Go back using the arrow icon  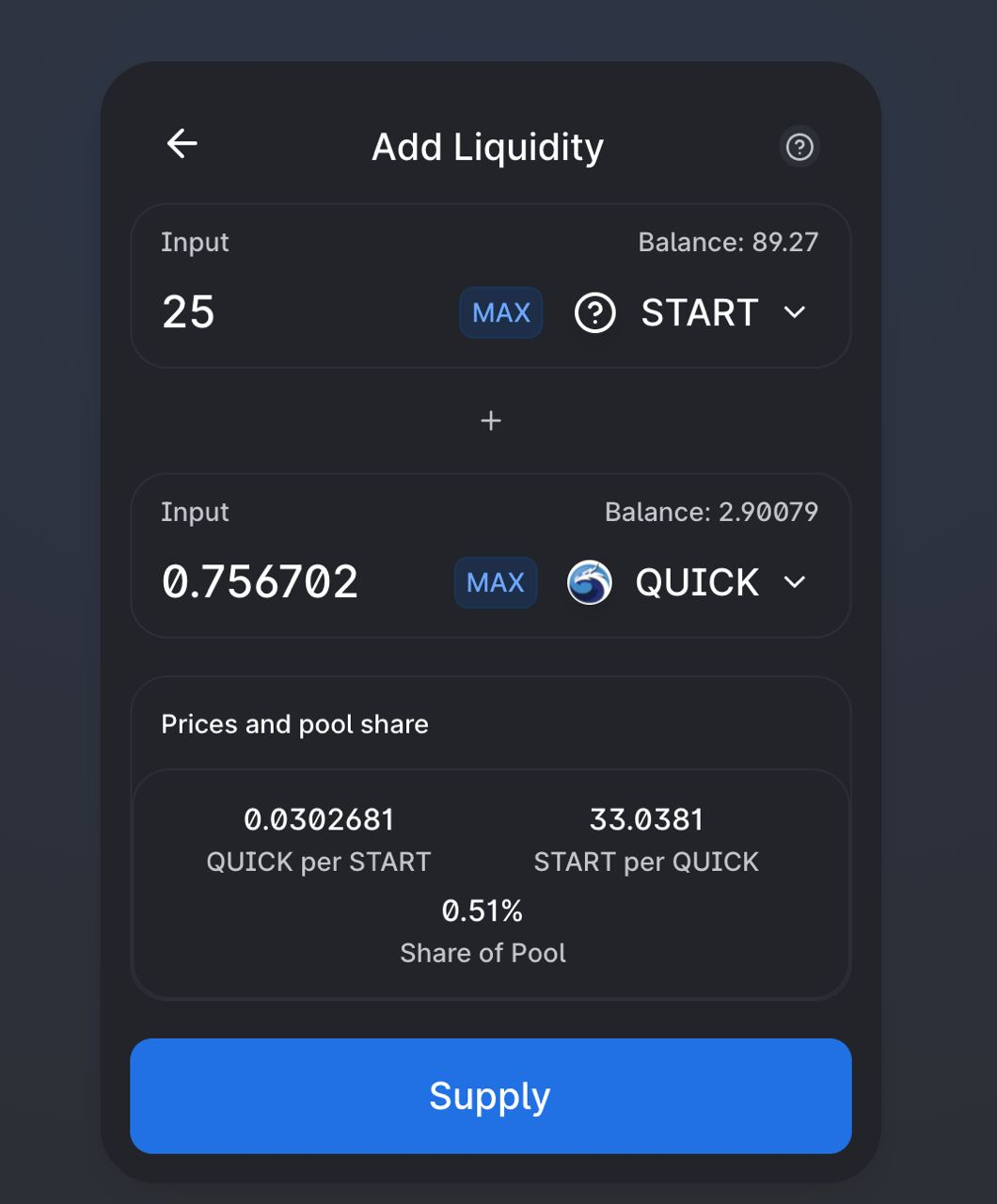click(x=182, y=144)
